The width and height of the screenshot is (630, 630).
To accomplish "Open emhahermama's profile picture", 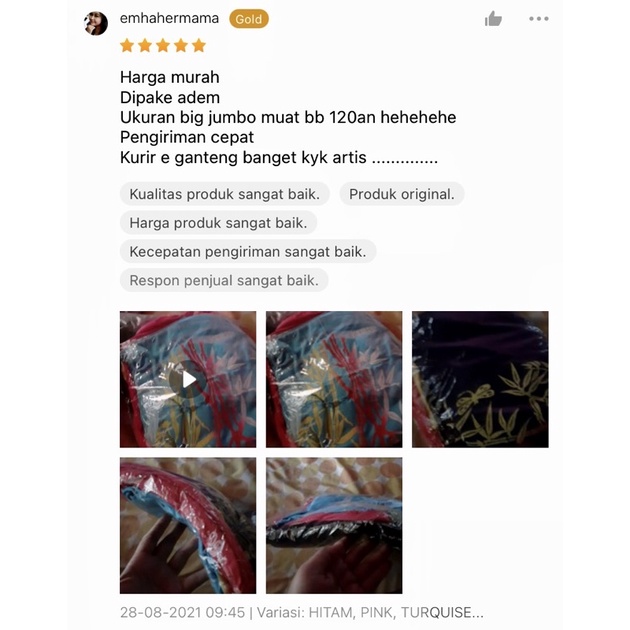I will 96,23.
